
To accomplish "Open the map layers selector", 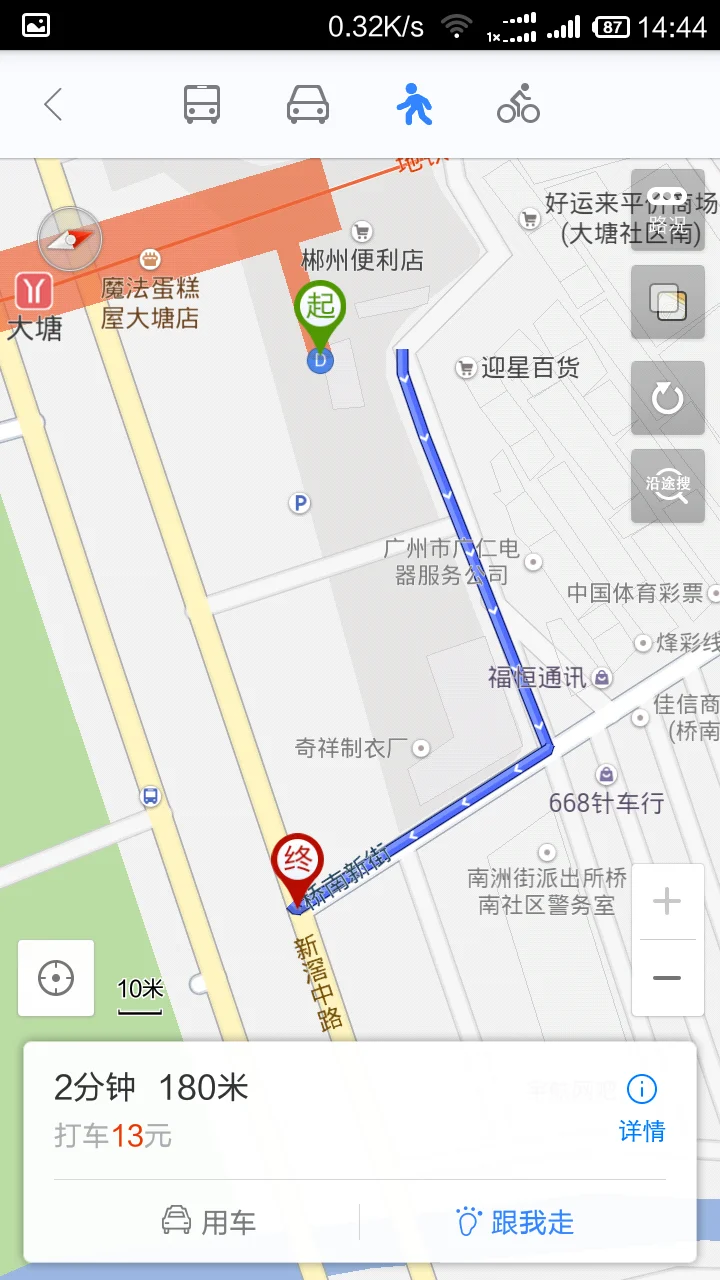I will (667, 301).
